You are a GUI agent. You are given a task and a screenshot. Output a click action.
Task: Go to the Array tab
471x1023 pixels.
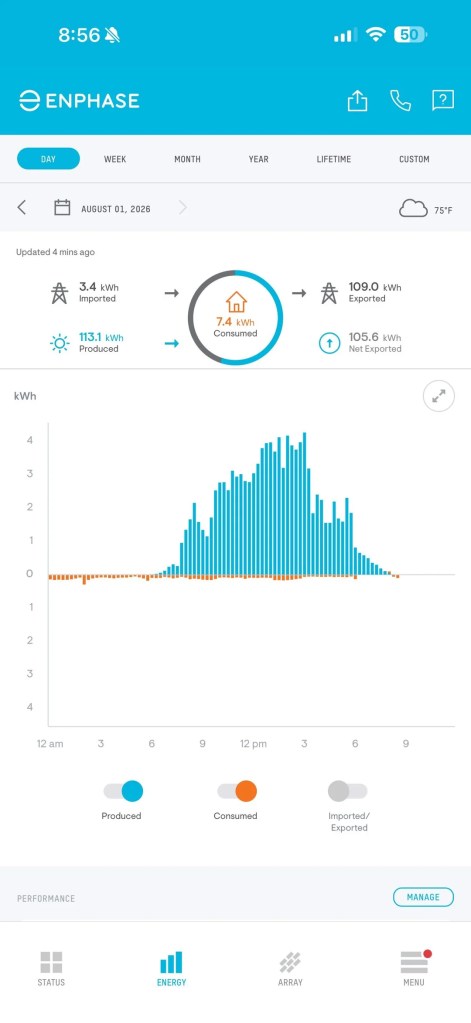[290, 969]
